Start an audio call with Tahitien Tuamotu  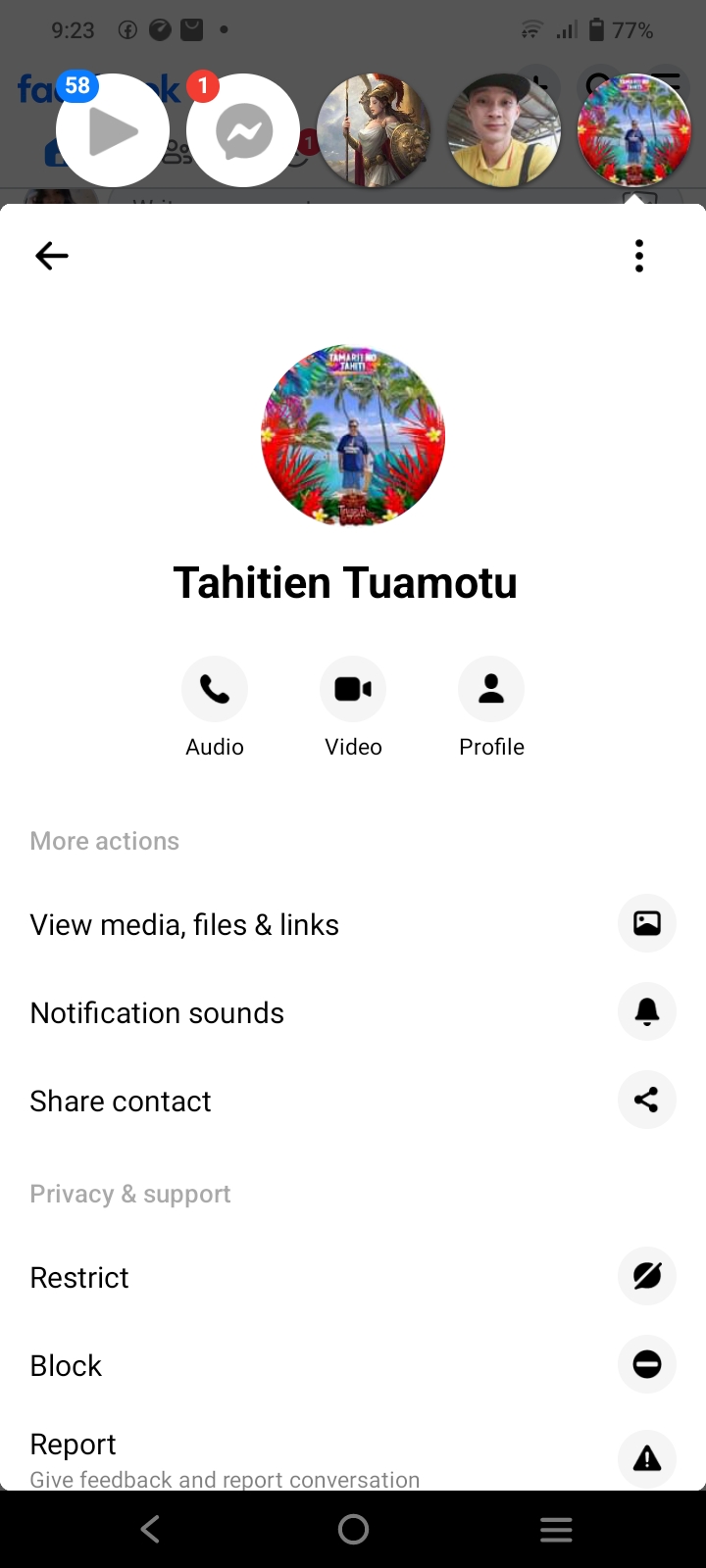point(215,689)
